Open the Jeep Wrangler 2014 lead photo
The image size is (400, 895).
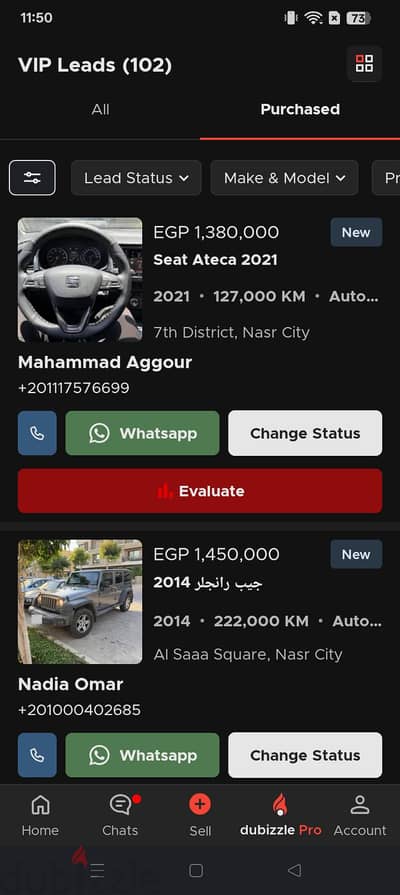[x=80, y=602]
